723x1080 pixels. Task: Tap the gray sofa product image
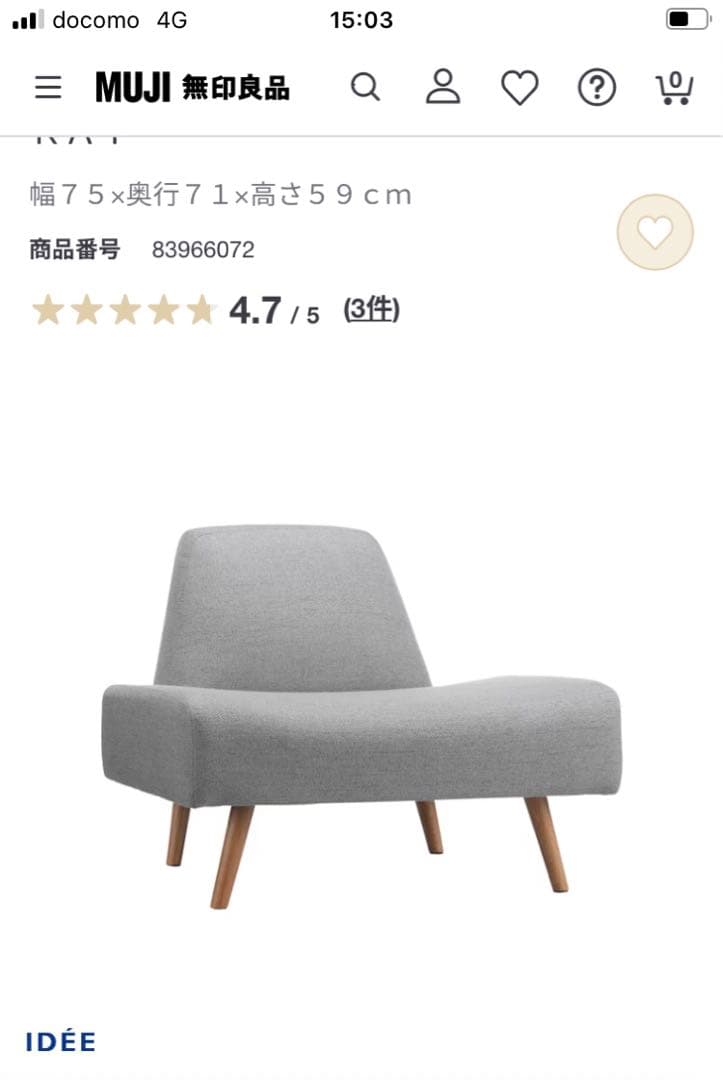pyautogui.click(x=360, y=700)
